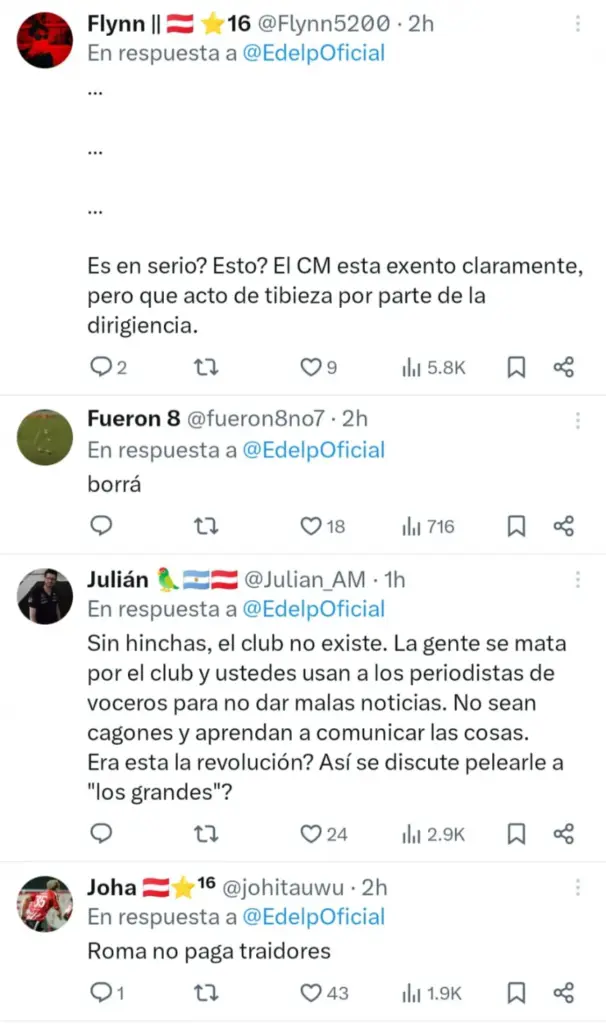Open Fueron 8's profile picture
The image size is (606, 1024).
(x=45, y=438)
